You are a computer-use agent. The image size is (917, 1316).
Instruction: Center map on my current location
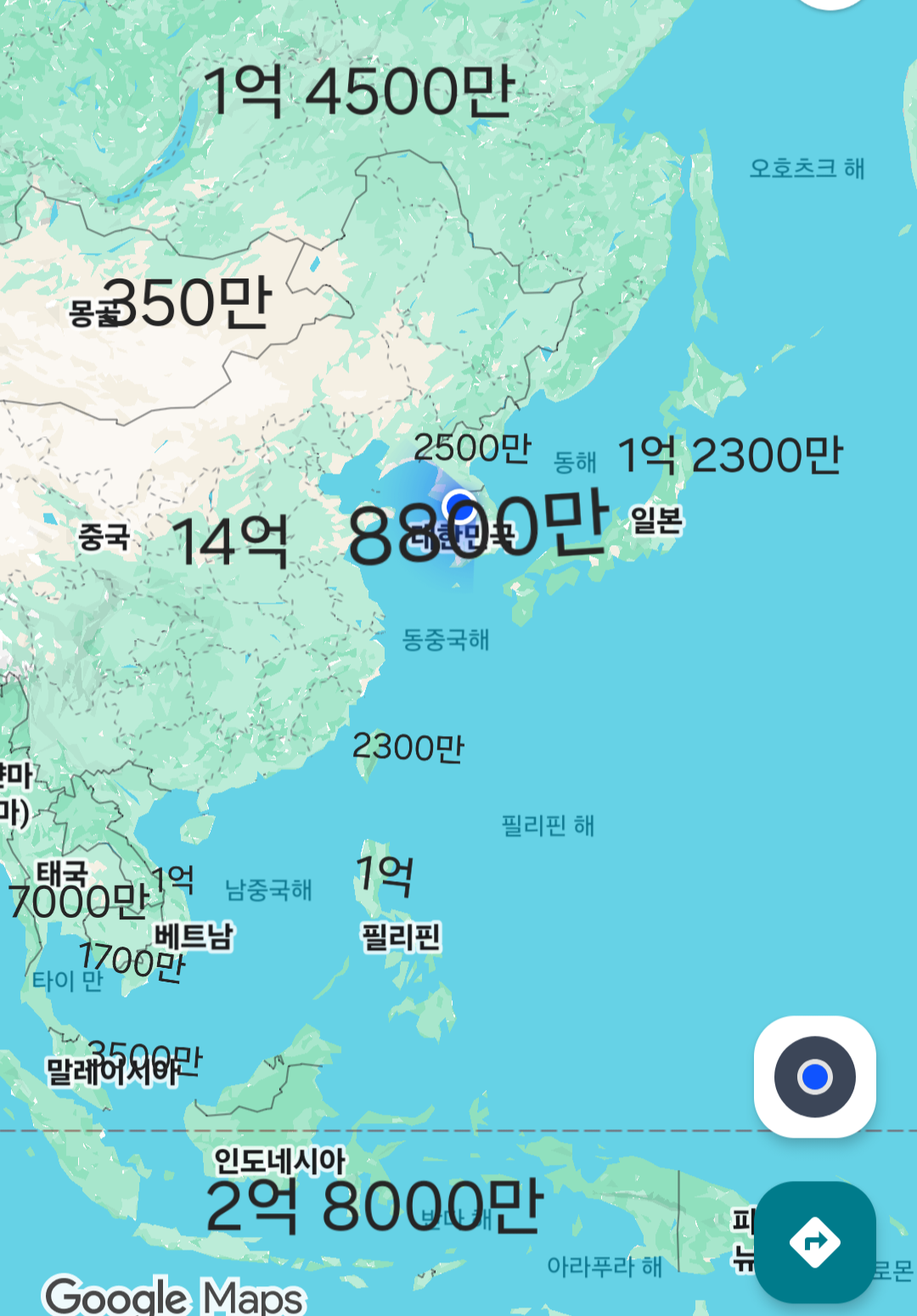814,1077
